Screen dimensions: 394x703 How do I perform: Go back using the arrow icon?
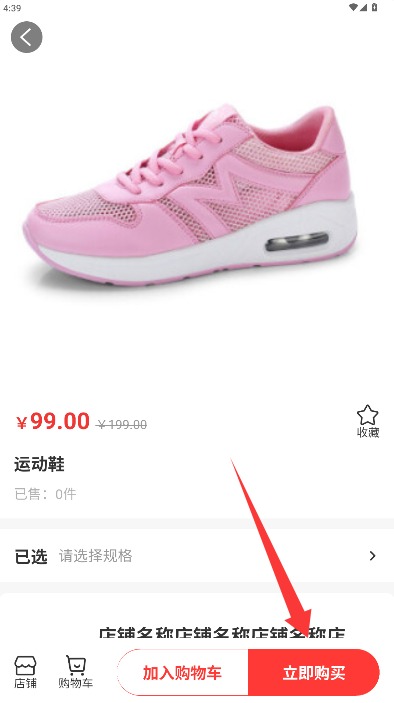[x=26, y=37]
